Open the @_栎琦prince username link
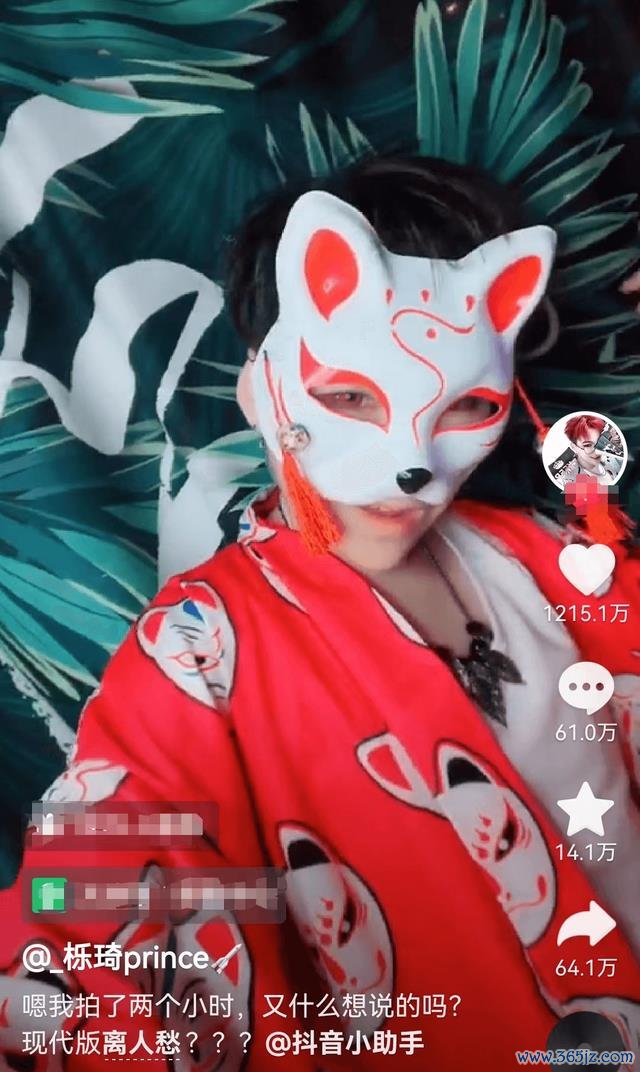This screenshot has width=640, height=1072. [x=116, y=959]
